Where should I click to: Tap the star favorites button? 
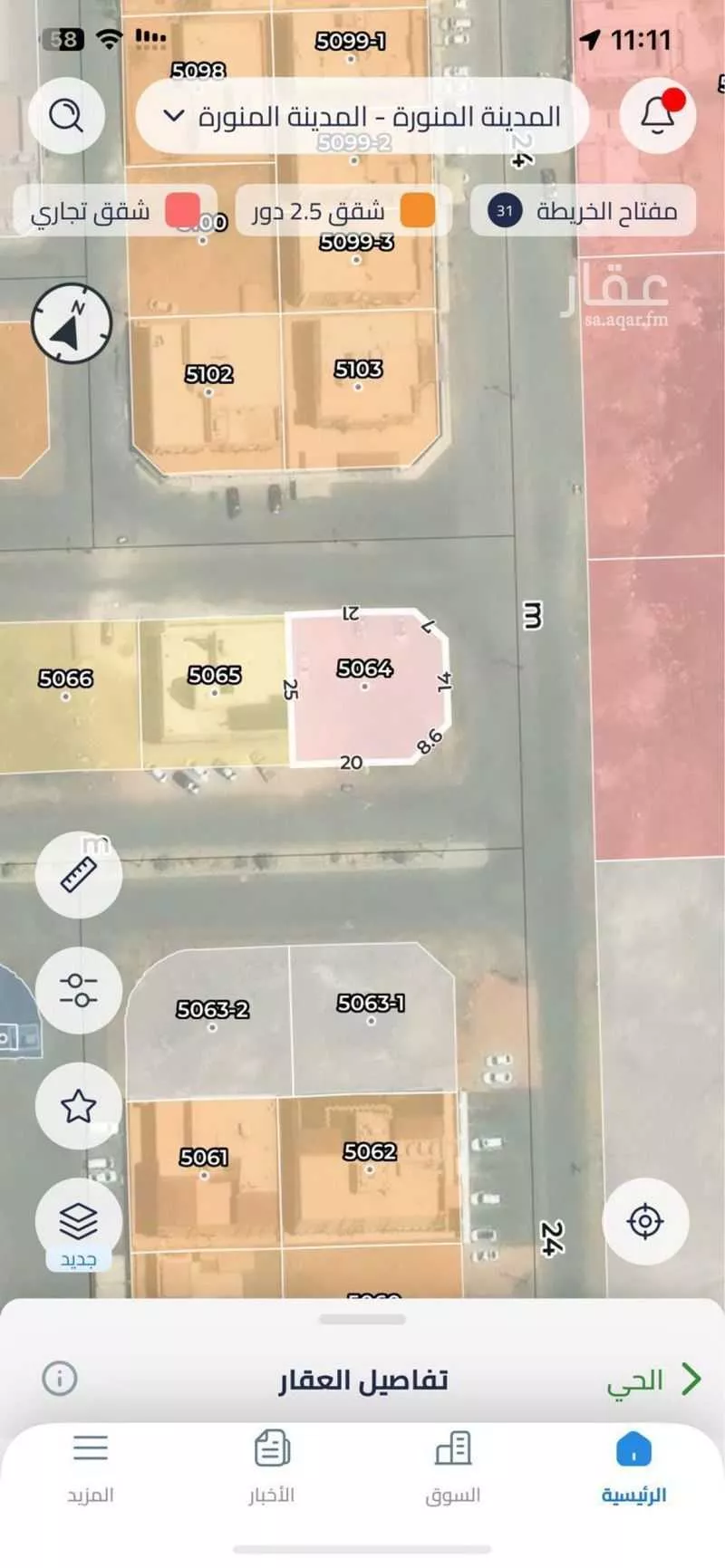pos(79,1106)
